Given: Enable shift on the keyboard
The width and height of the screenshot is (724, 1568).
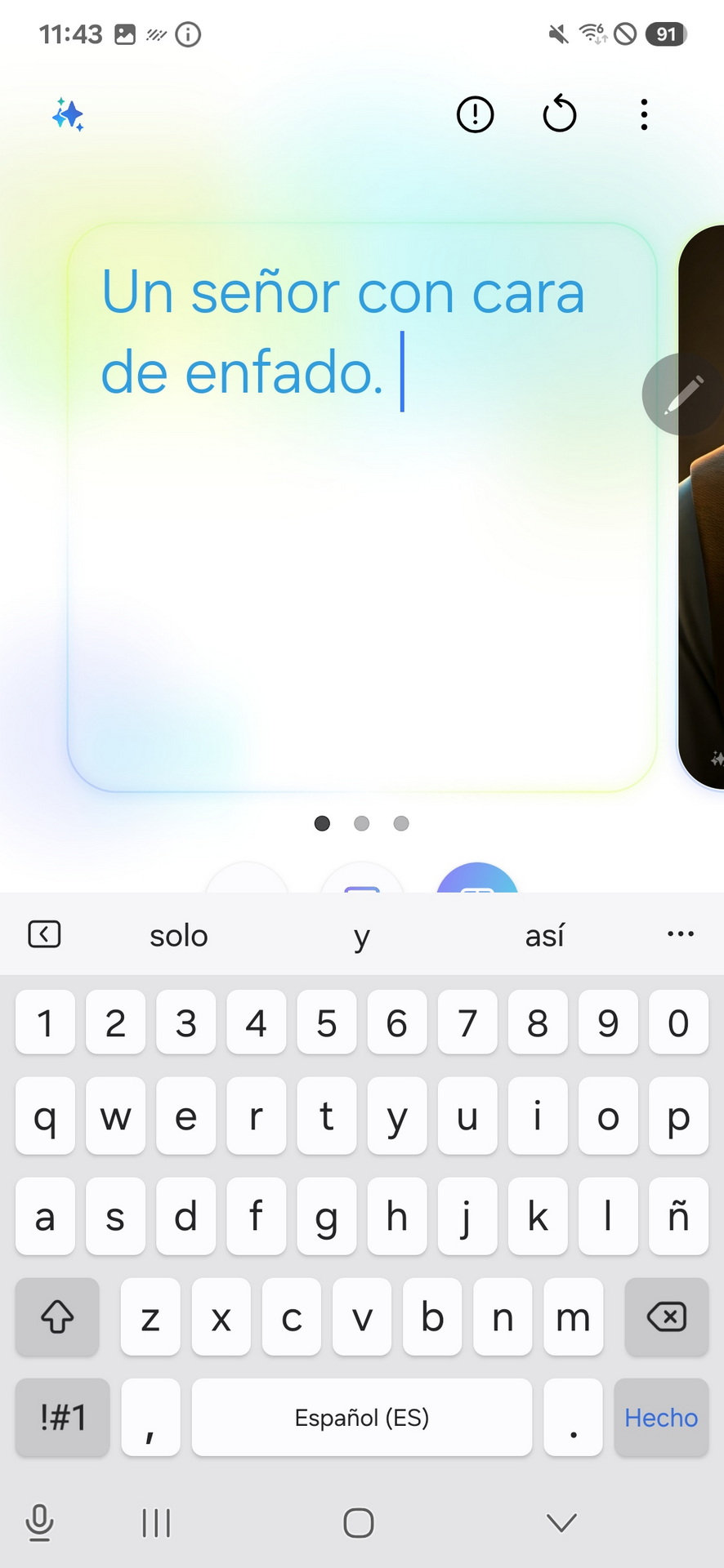Looking at the screenshot, I should (57, 1316).
